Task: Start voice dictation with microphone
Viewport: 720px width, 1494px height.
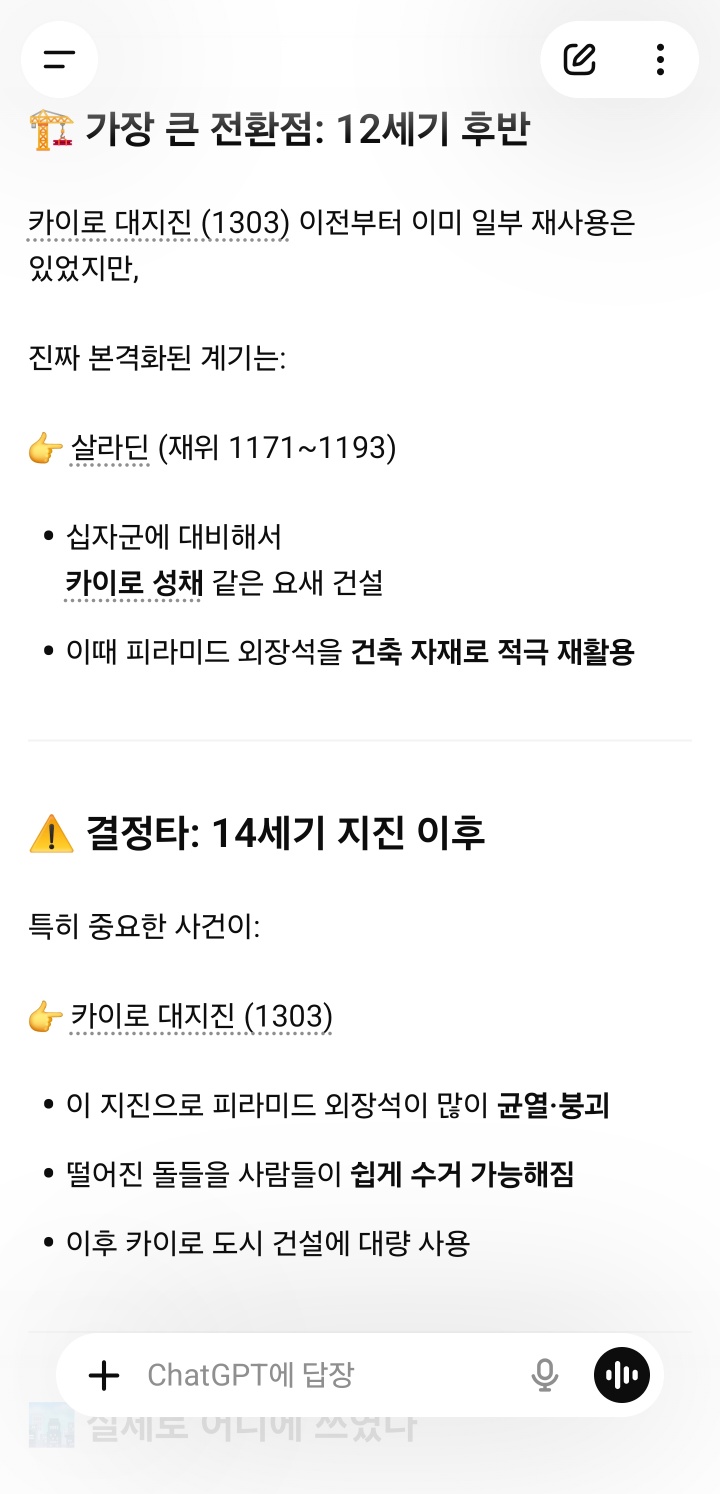Action: [545, 1375]
